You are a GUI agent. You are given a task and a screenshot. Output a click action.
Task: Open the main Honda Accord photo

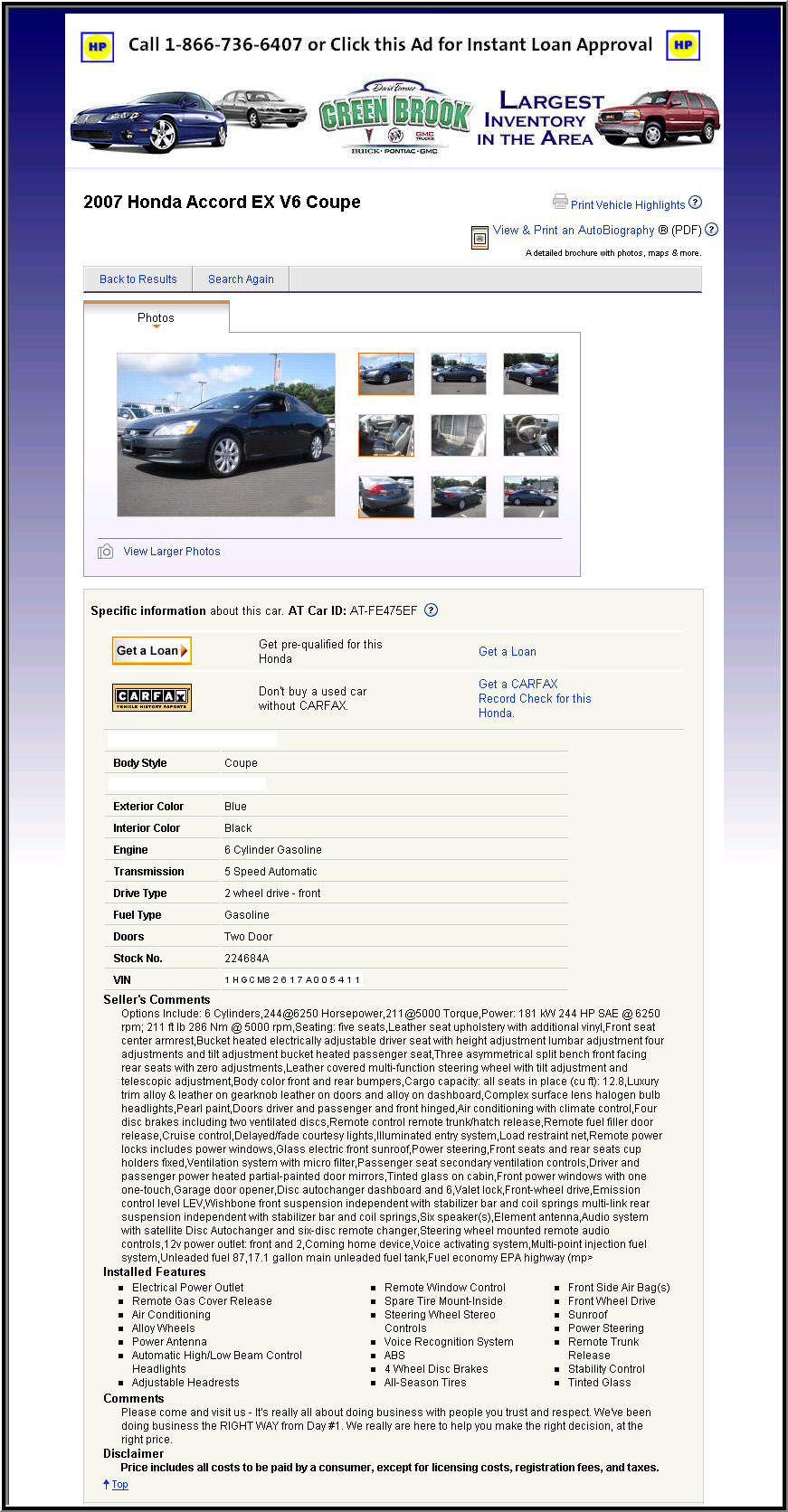coord(226,435)
